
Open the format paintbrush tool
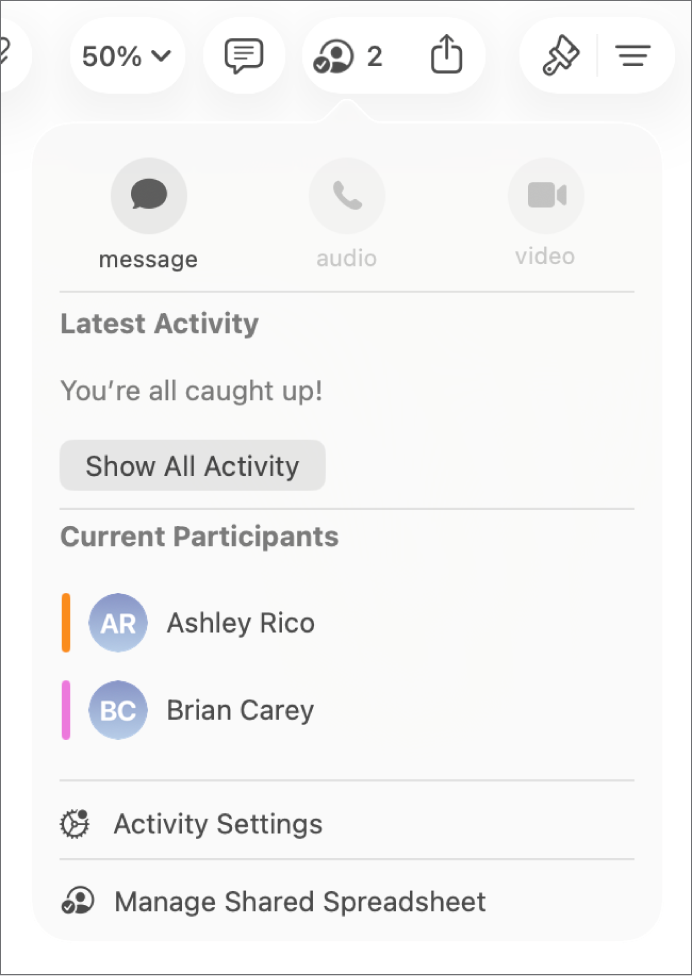pyautogui.click(x=560, y=57)
